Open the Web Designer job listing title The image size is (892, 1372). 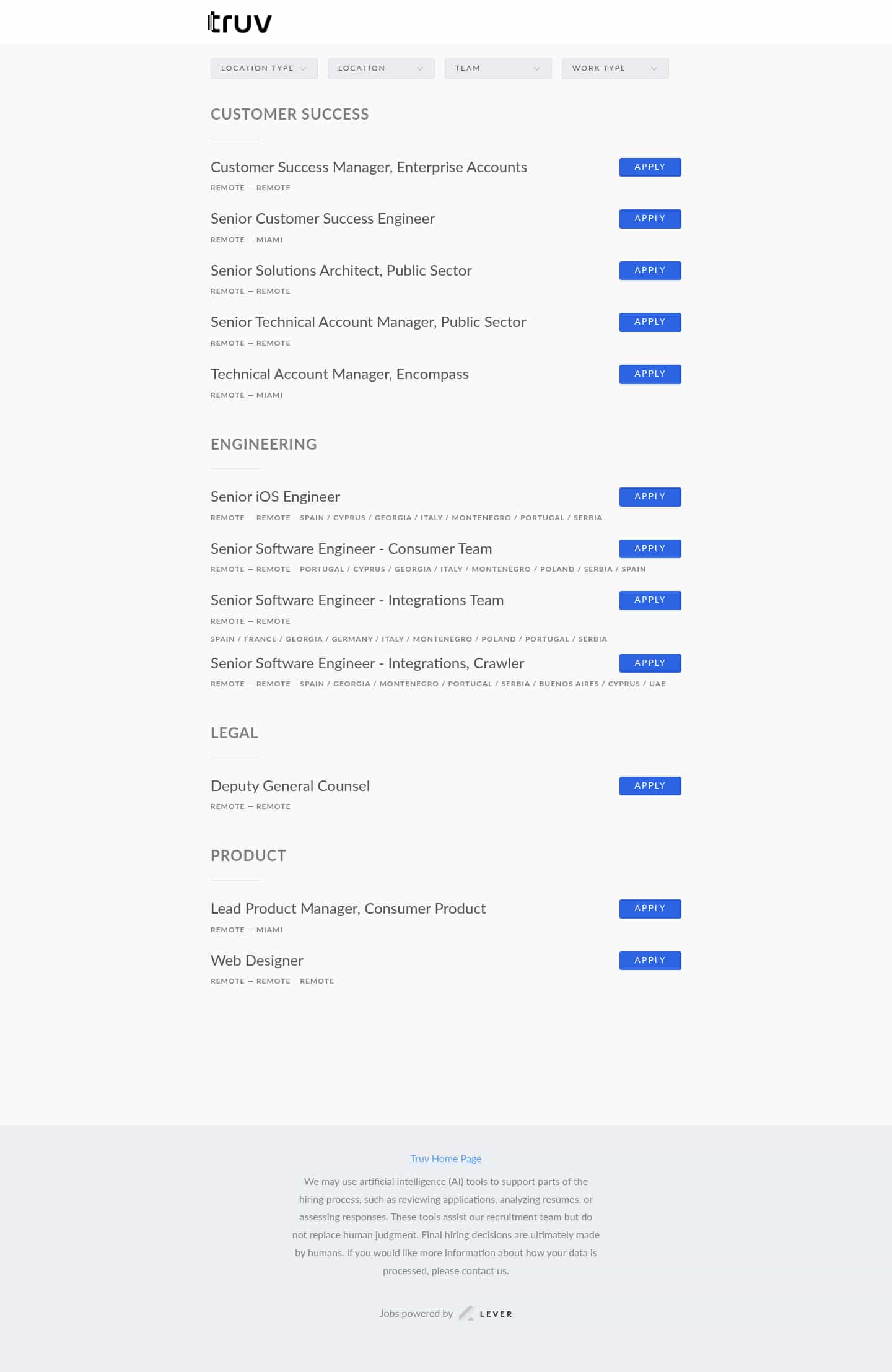(256, 961)
